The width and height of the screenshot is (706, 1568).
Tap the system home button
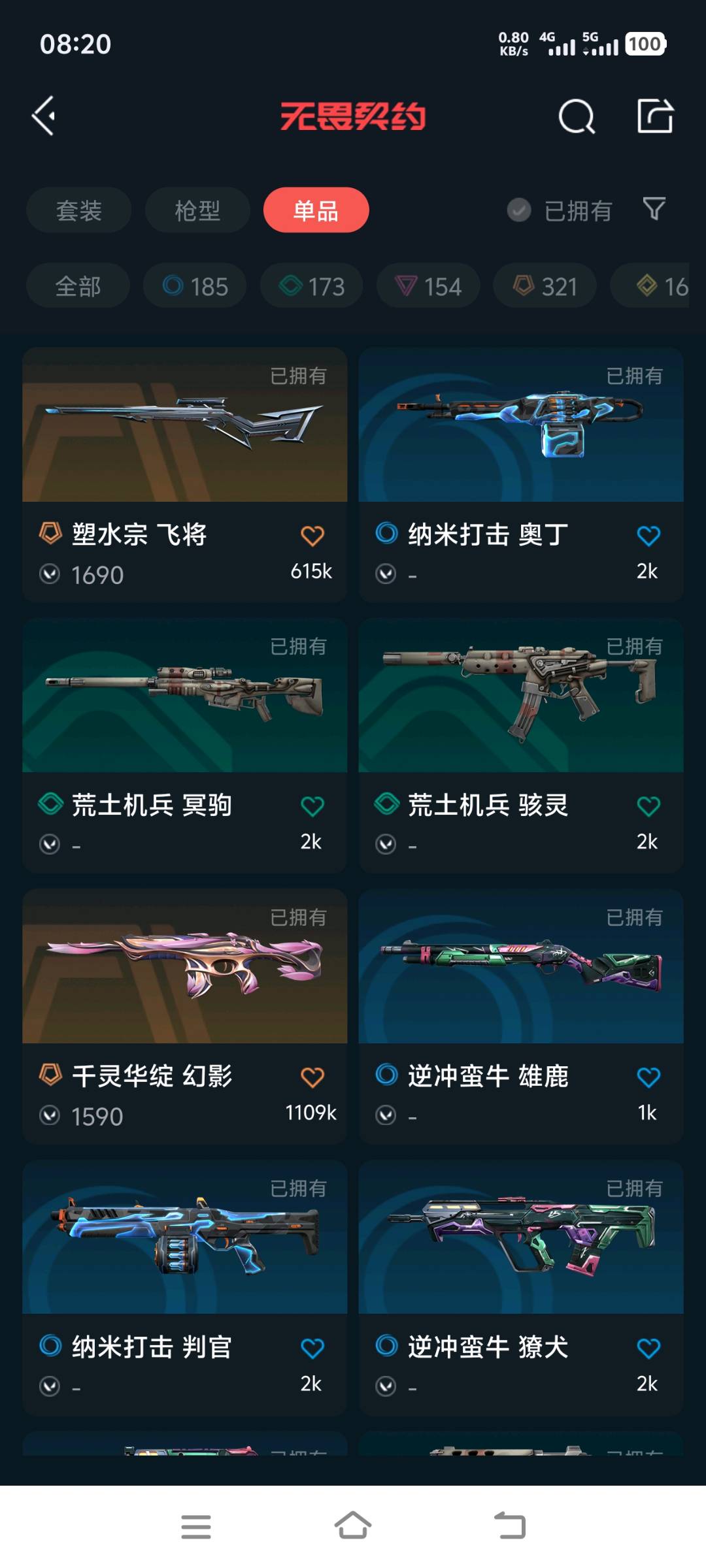click(353, 1526)
